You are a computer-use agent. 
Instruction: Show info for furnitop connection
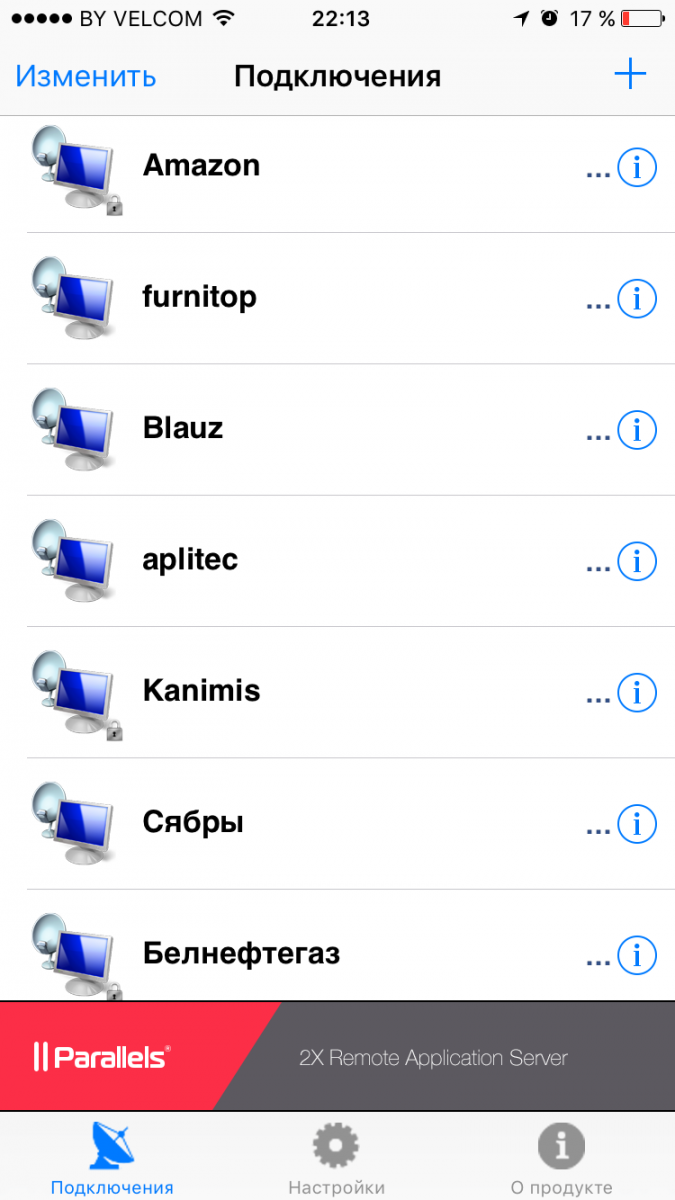637,299
